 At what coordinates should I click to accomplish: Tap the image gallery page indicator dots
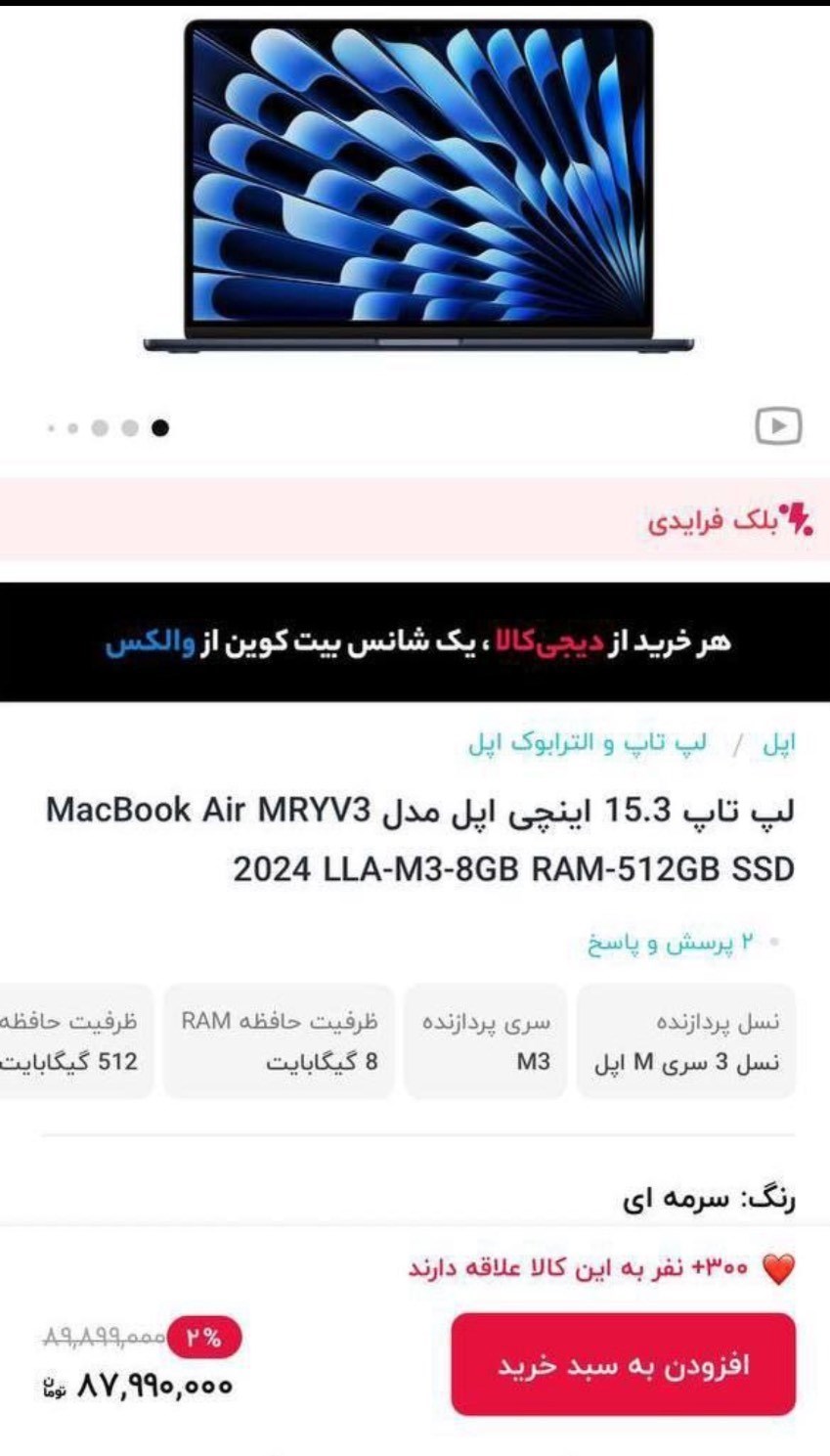point(108,428)
